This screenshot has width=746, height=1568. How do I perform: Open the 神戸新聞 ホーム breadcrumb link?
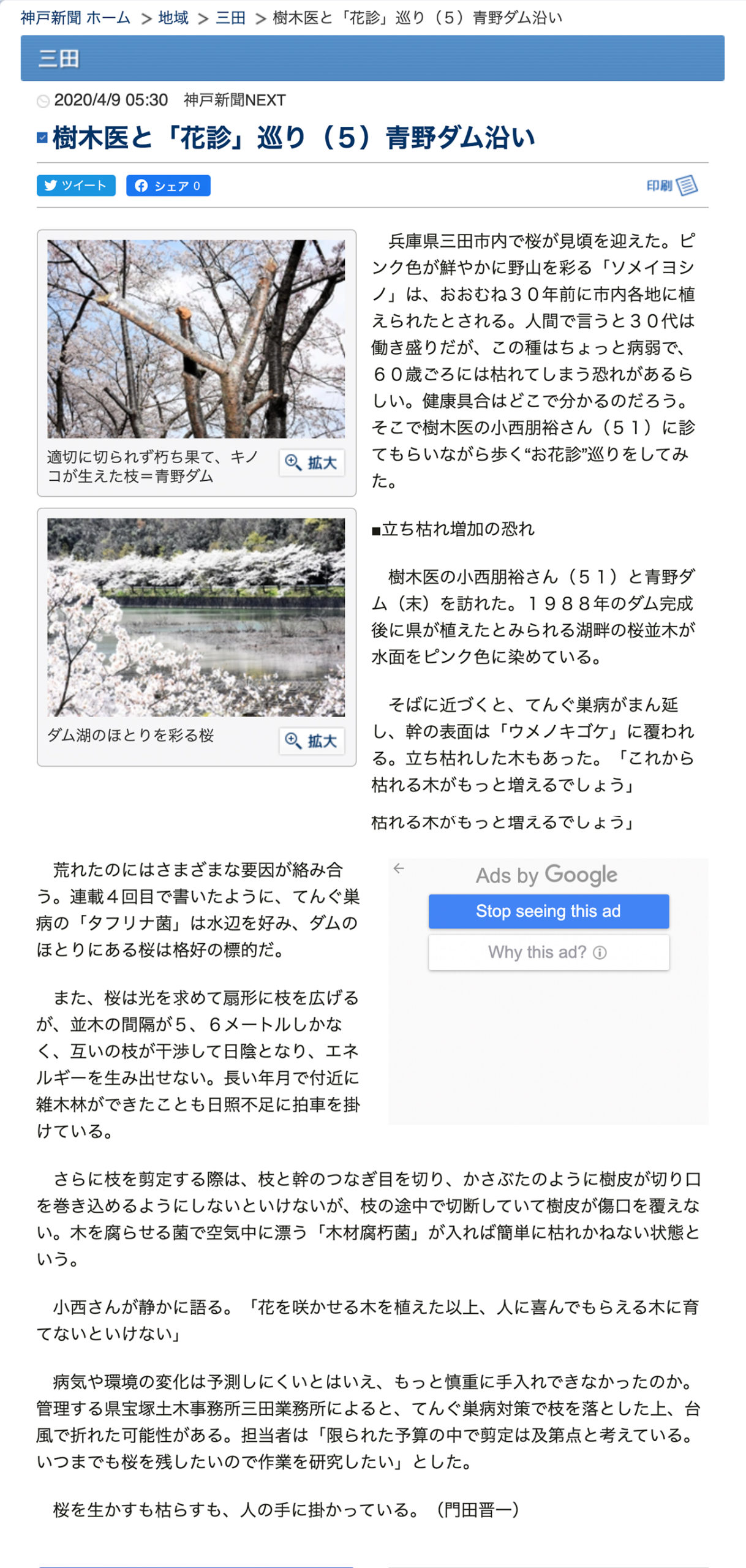75,18
